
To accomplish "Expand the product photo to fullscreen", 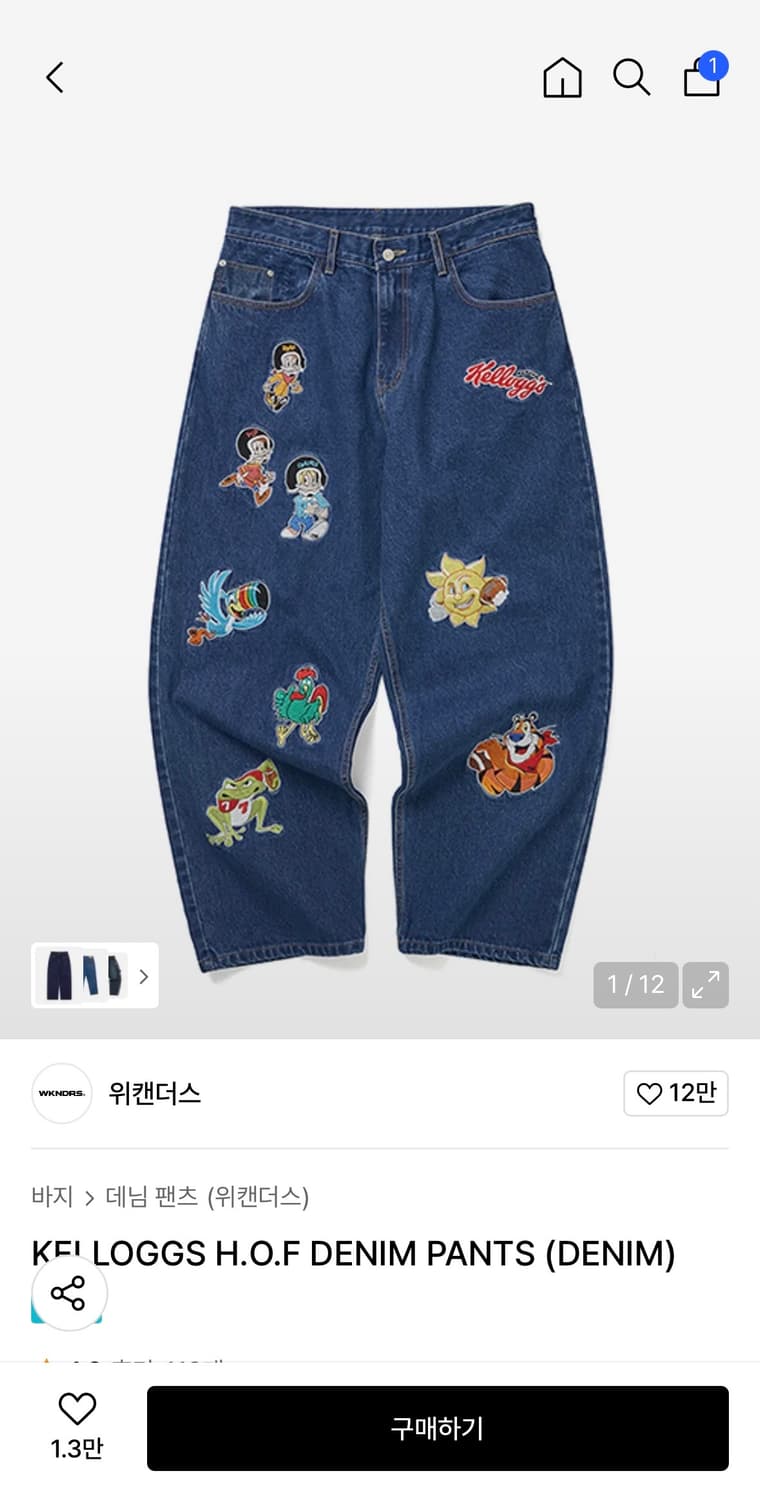I will tap(705, 985).
